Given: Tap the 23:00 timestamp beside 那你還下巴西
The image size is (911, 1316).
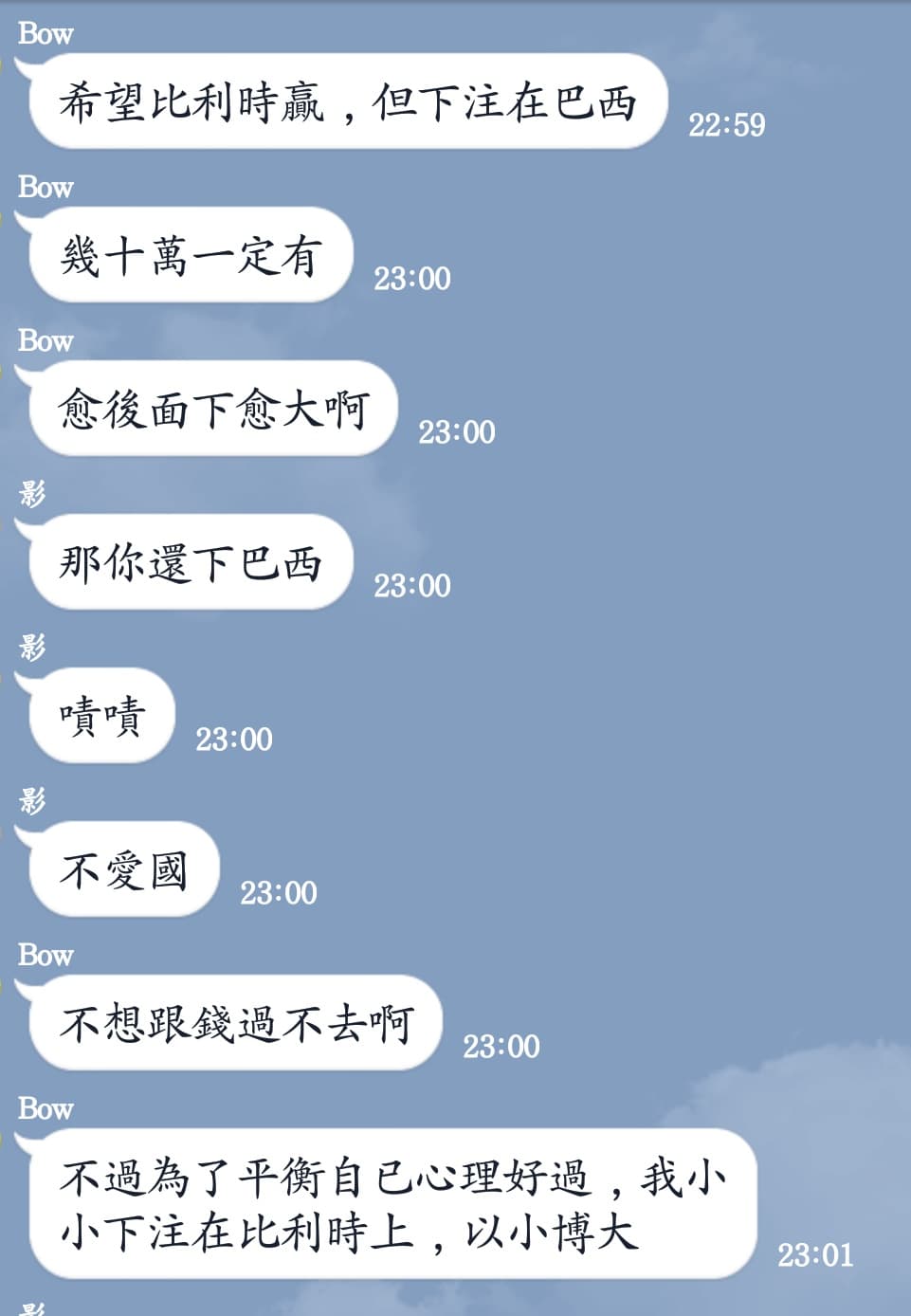Looking at the screenshot, I should click(411, 585).
